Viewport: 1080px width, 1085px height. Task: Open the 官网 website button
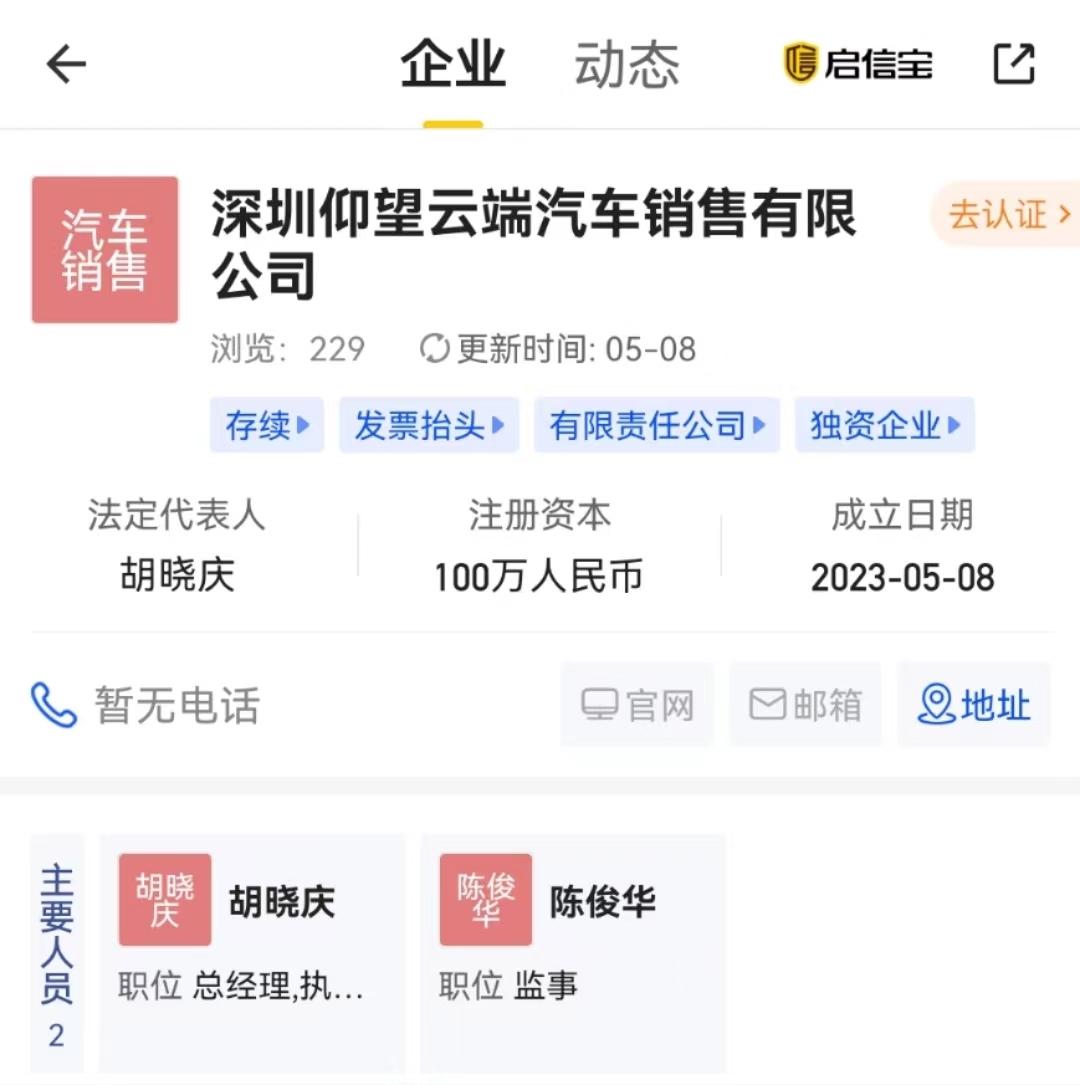point(637,704)
